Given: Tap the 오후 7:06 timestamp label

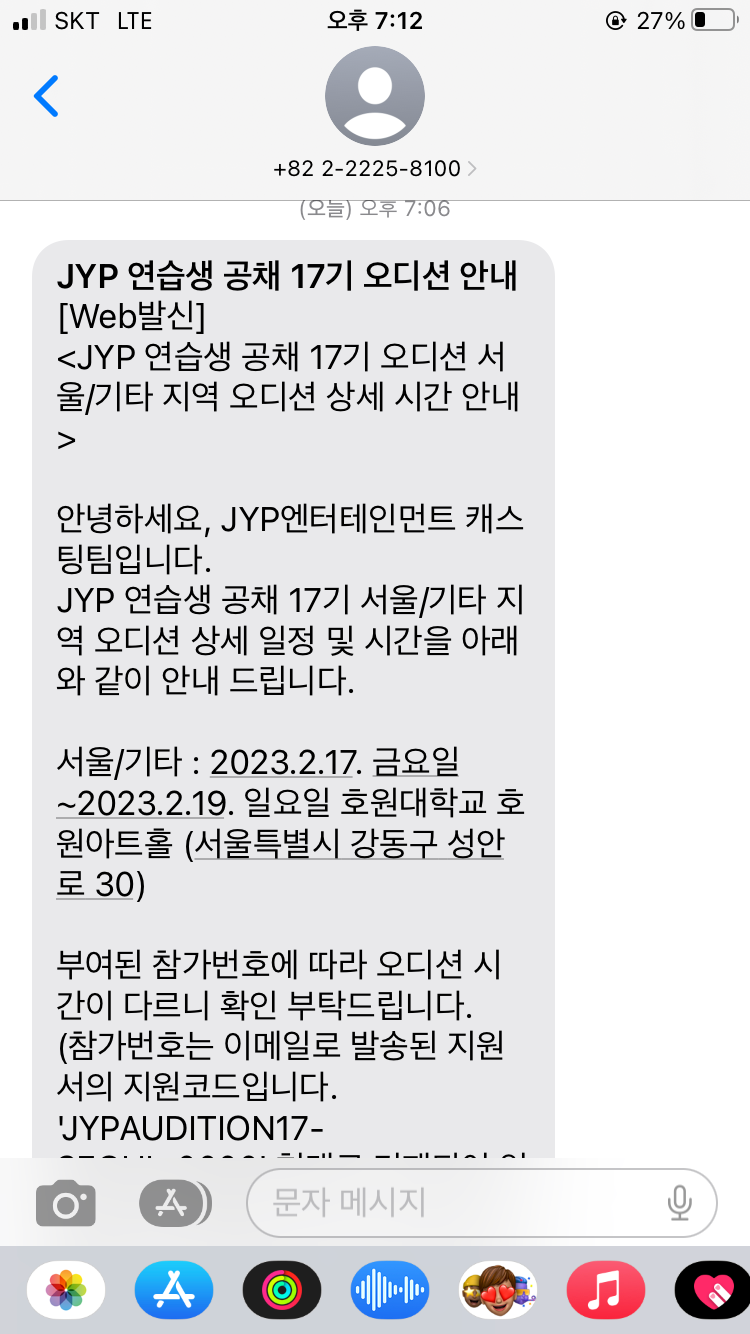Looking at the screenshot, I should click(375, 208).
